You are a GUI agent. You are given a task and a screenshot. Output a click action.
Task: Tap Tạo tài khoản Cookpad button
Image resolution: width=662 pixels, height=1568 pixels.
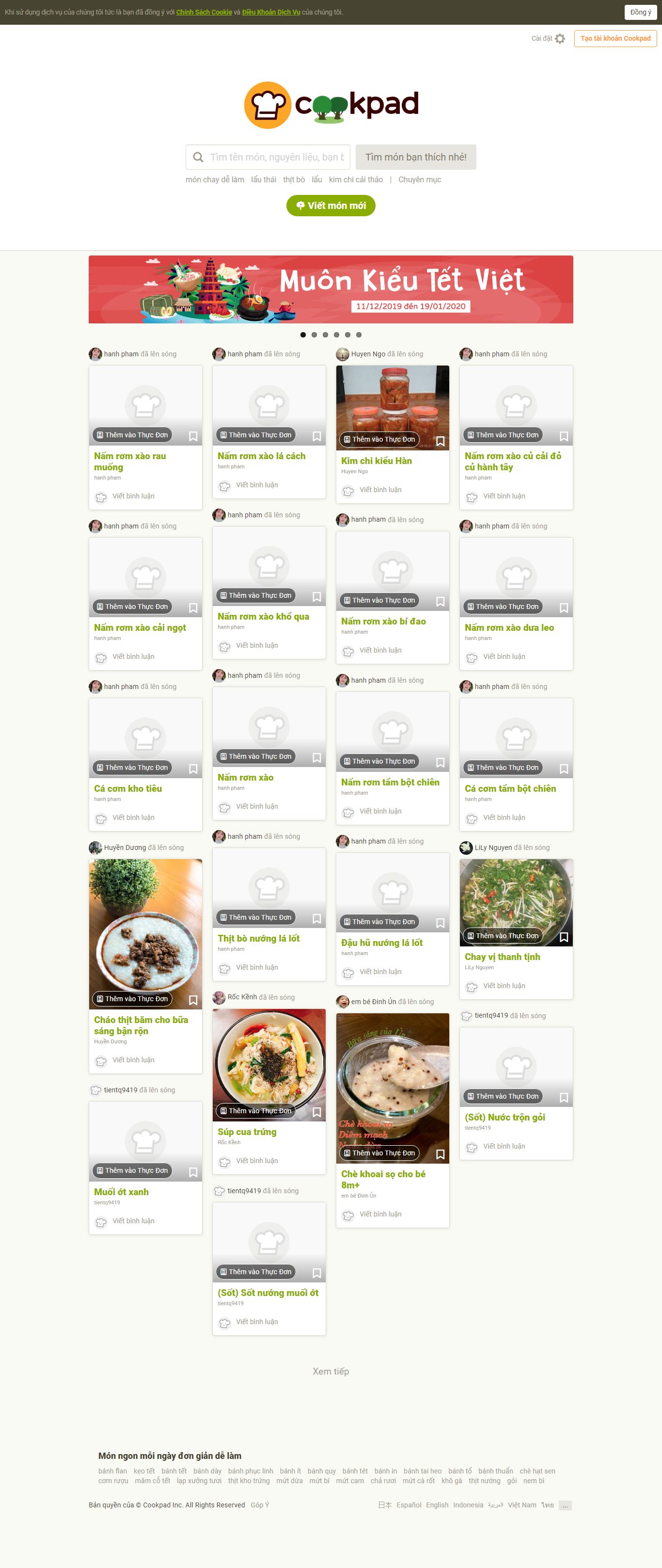615,38
